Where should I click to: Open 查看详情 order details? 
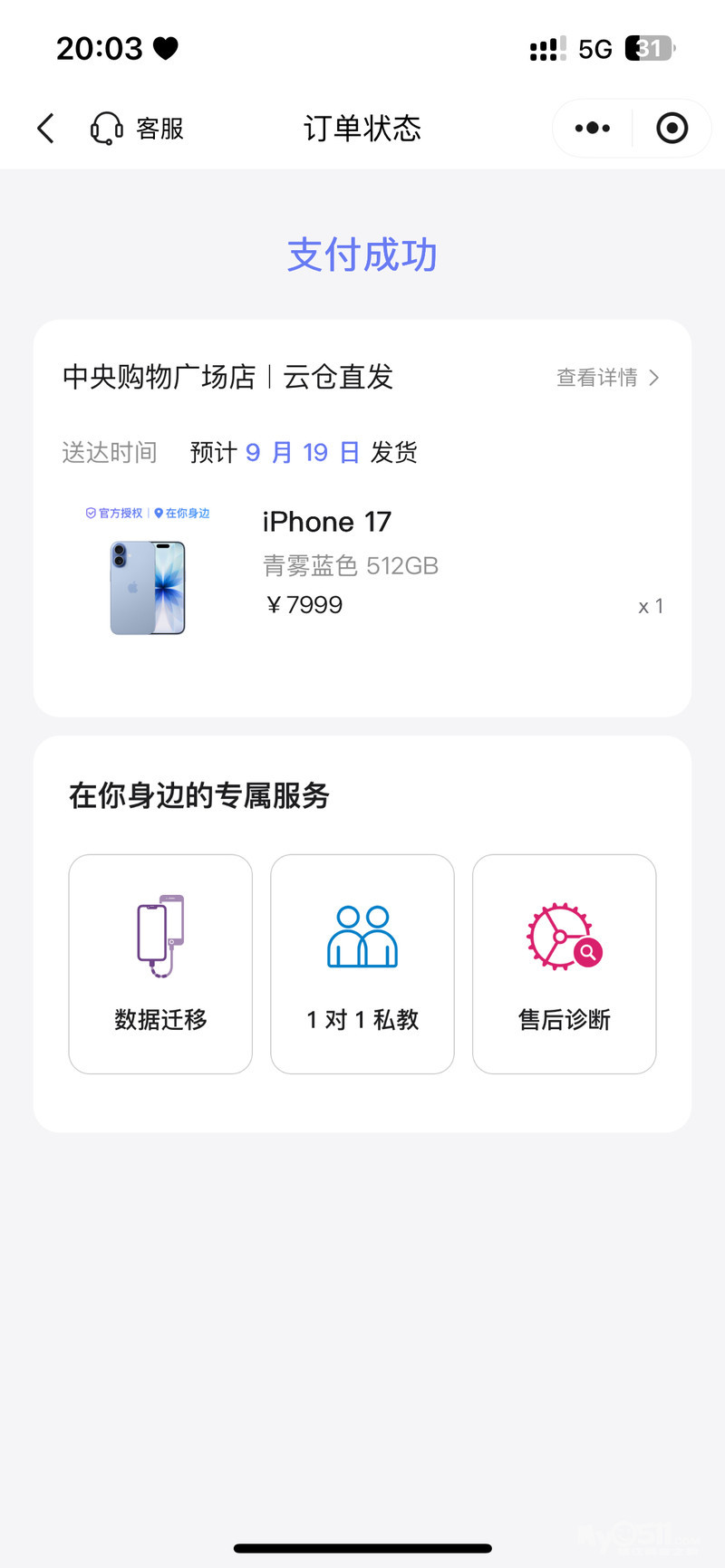pyautogui.click(x=608, y=378)
